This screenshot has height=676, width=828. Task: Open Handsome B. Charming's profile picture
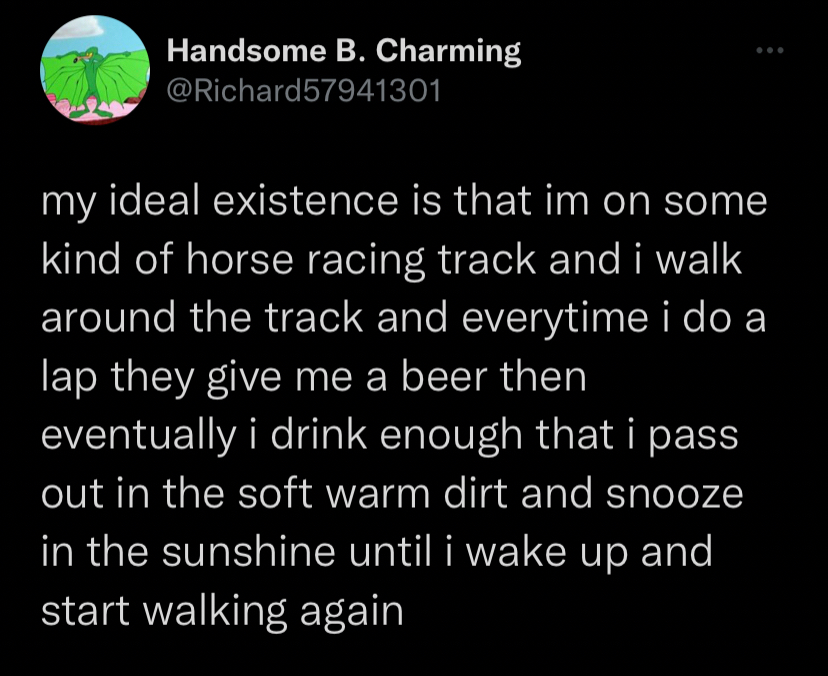[x=94, y=70]
